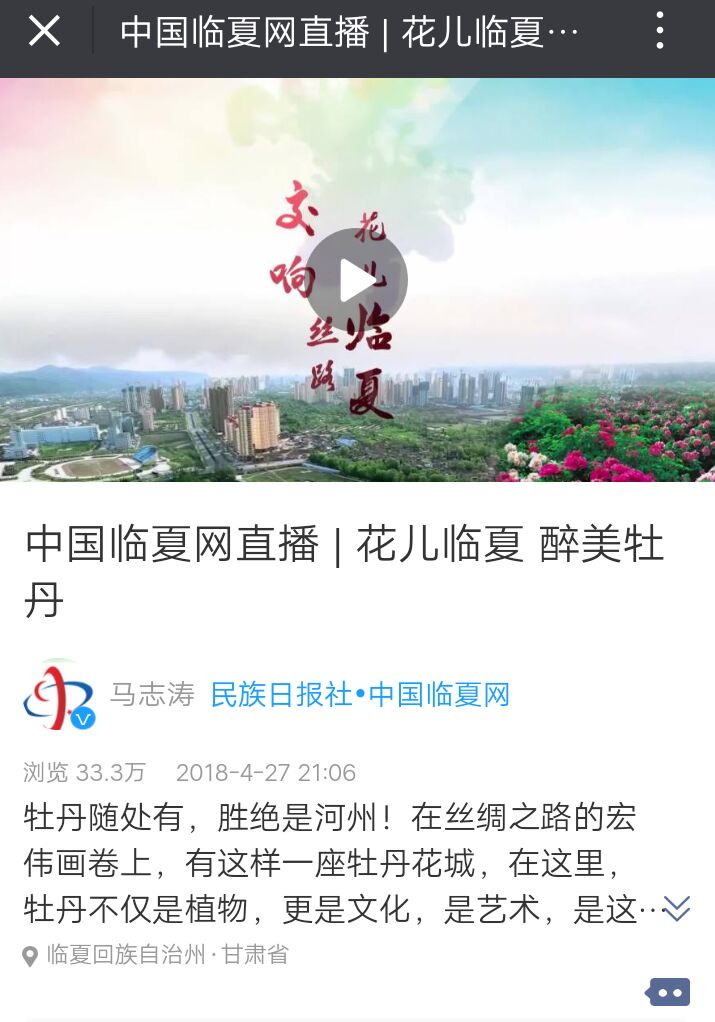Image resolution: width=715 pixels, height=1022 pixels.
Task: Open the three-dot overflow menu
Action: (659, 31)
